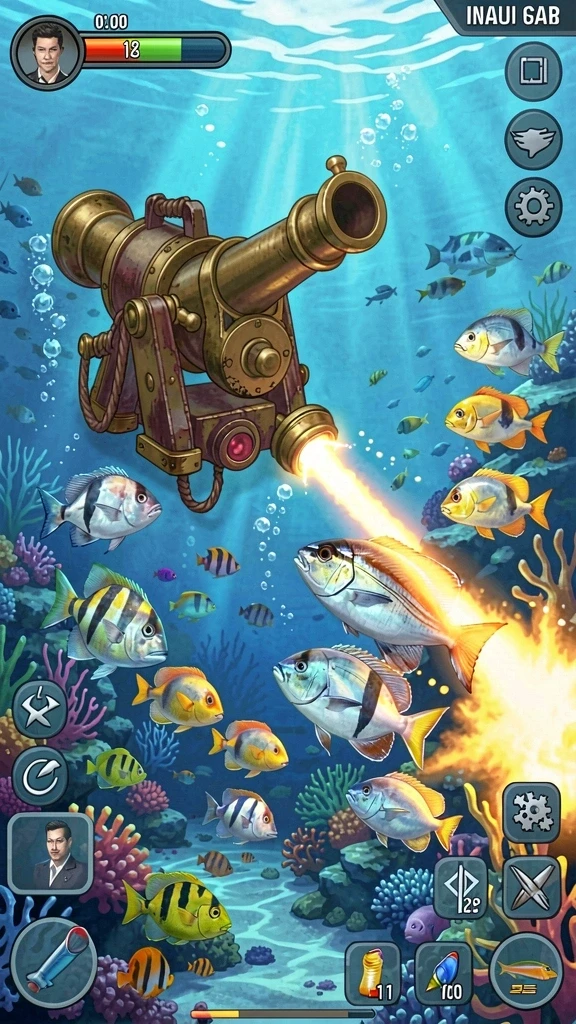Select the suited man portrait card
The image size is (576, 1024).
click(x=50, y=854)
